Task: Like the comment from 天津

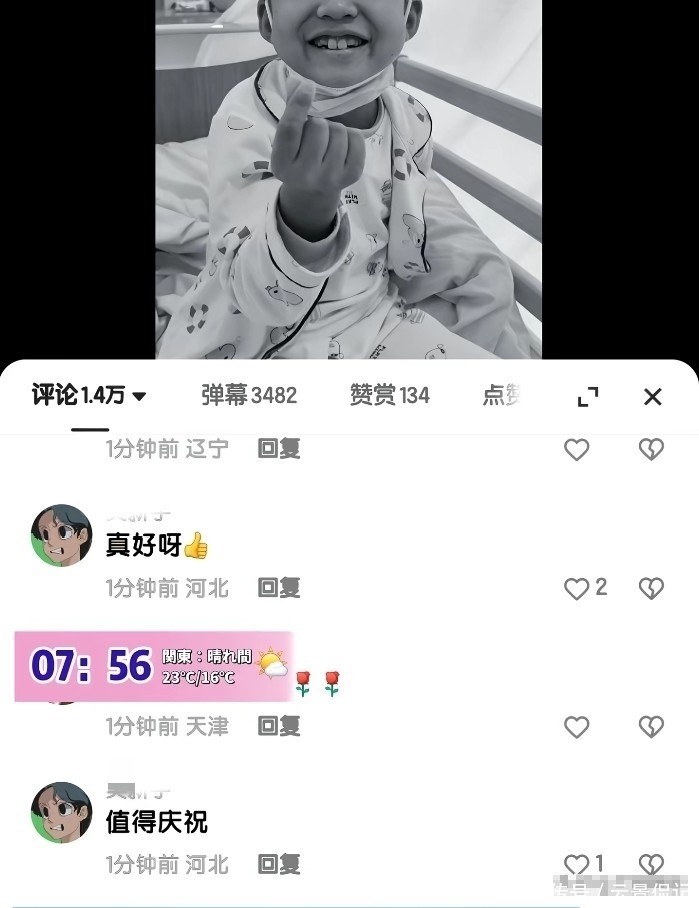Action: click(577, 727)
